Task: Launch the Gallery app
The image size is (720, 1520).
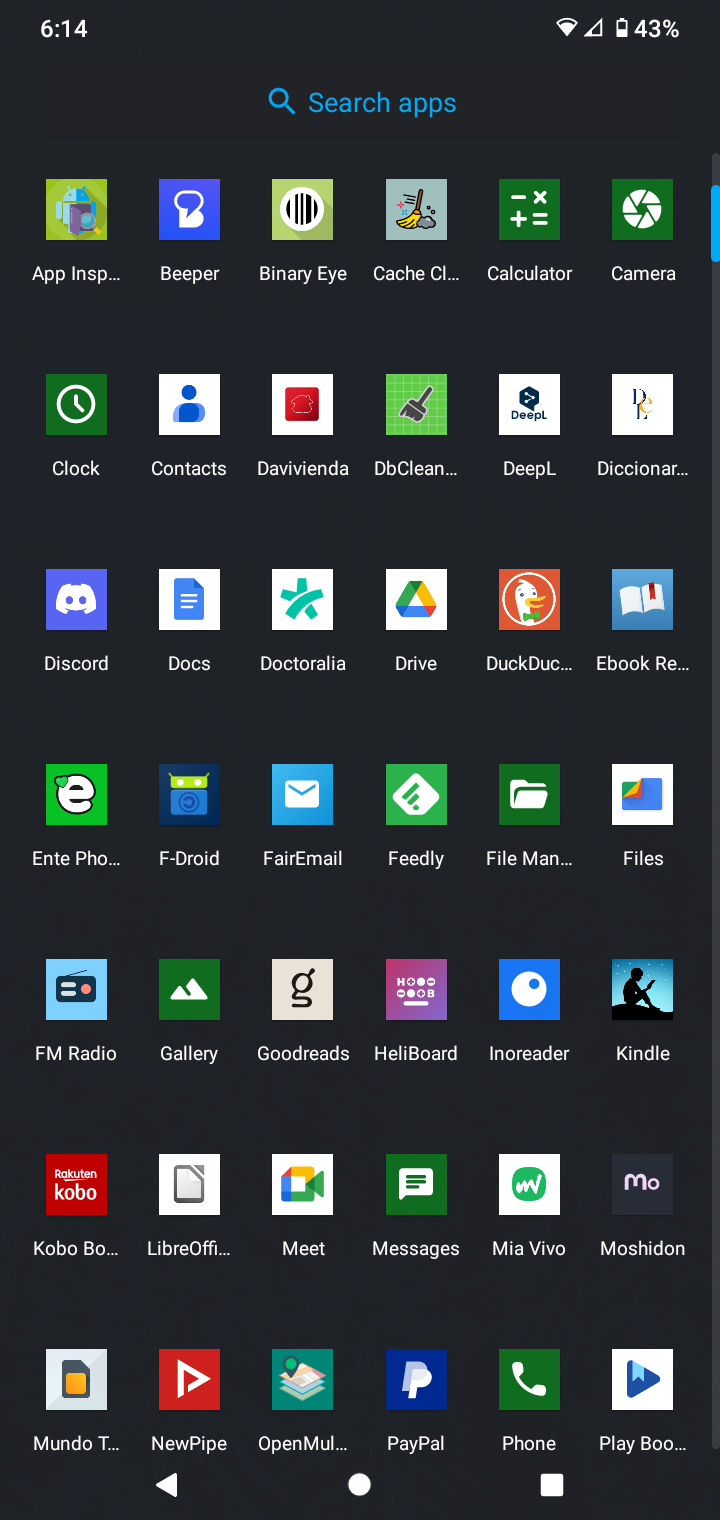Action: tap(189, 990)
